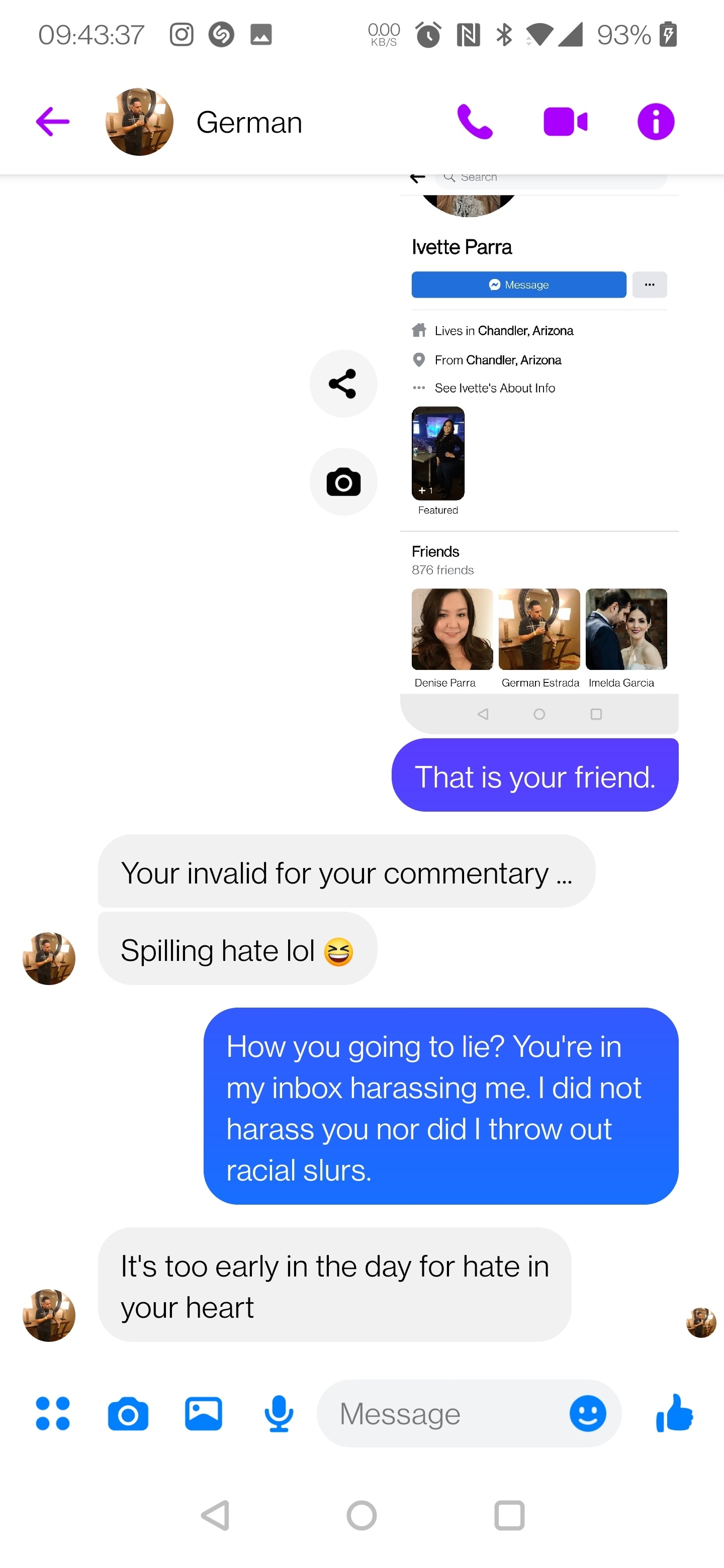Image resolution: width=724 pixels, height=1568 pixels.
Task: Open the more options grid menu
Action: click(x=53, y=1413)
